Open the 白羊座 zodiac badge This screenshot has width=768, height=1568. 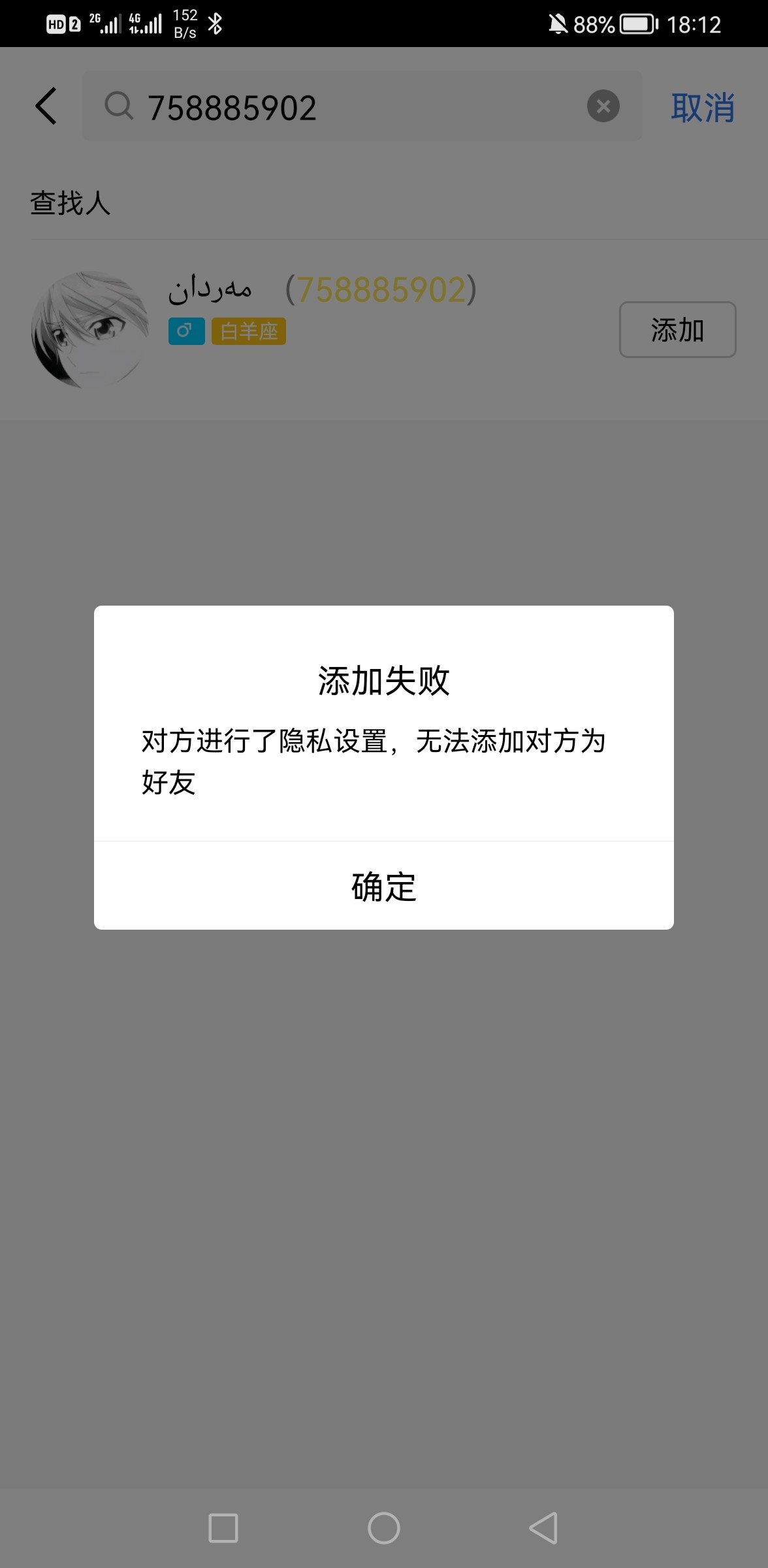249,331
